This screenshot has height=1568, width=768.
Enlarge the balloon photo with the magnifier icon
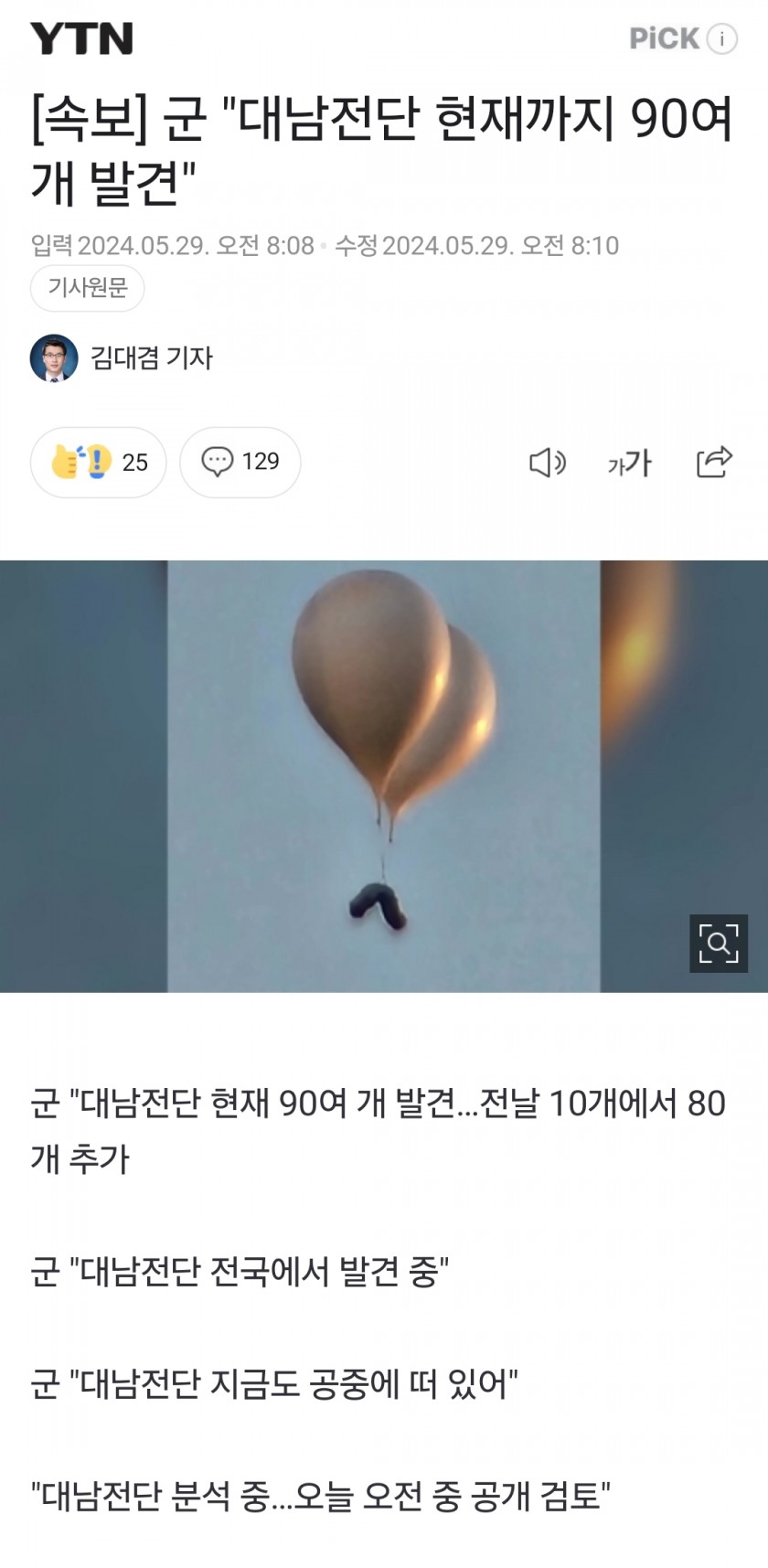coord(718,943)
